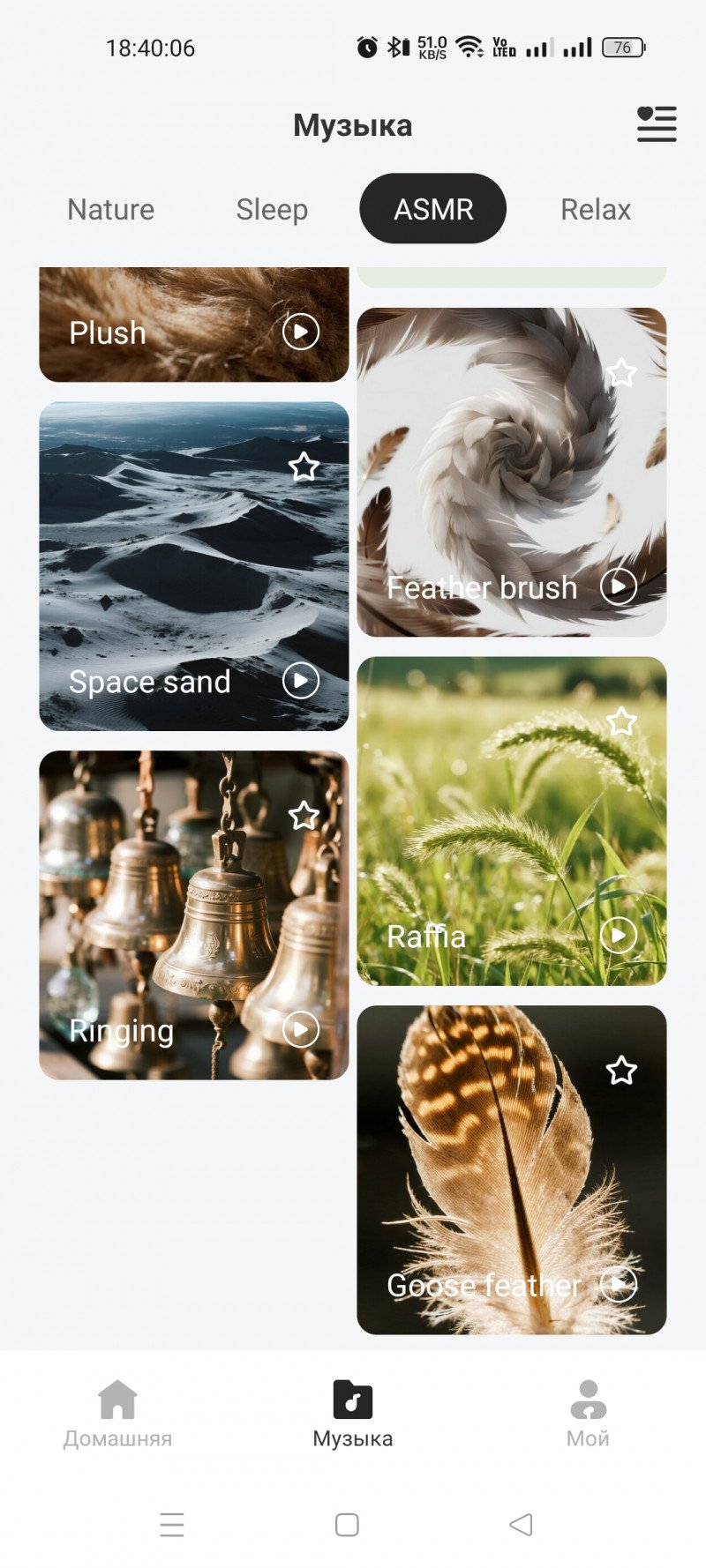Play the Raffia sound
The width and height of the screenshot is (706, 1568).
pyautogui.click(x=619, y=935)
